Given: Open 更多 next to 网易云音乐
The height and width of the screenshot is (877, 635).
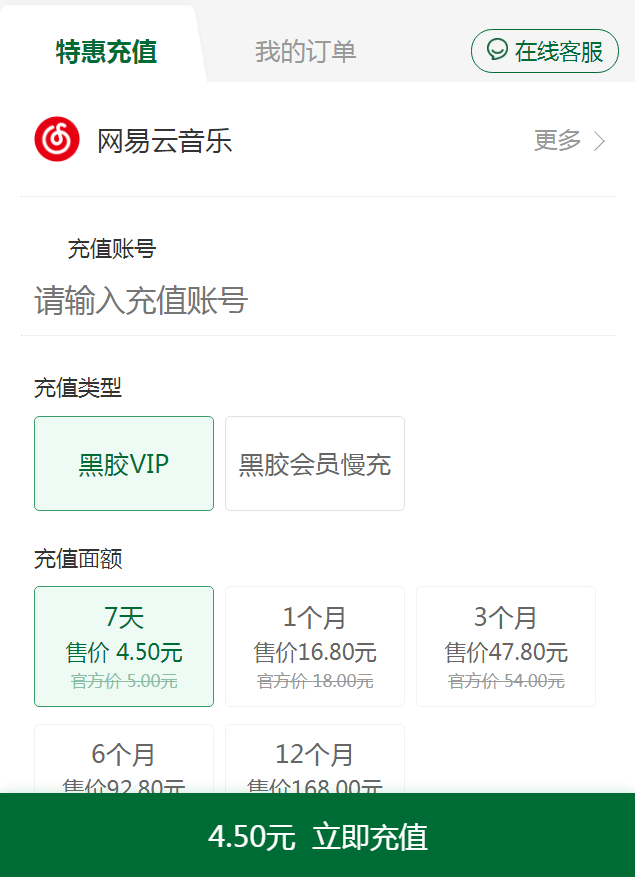Looking at the screenshot, I should click(x=570, y=141).
